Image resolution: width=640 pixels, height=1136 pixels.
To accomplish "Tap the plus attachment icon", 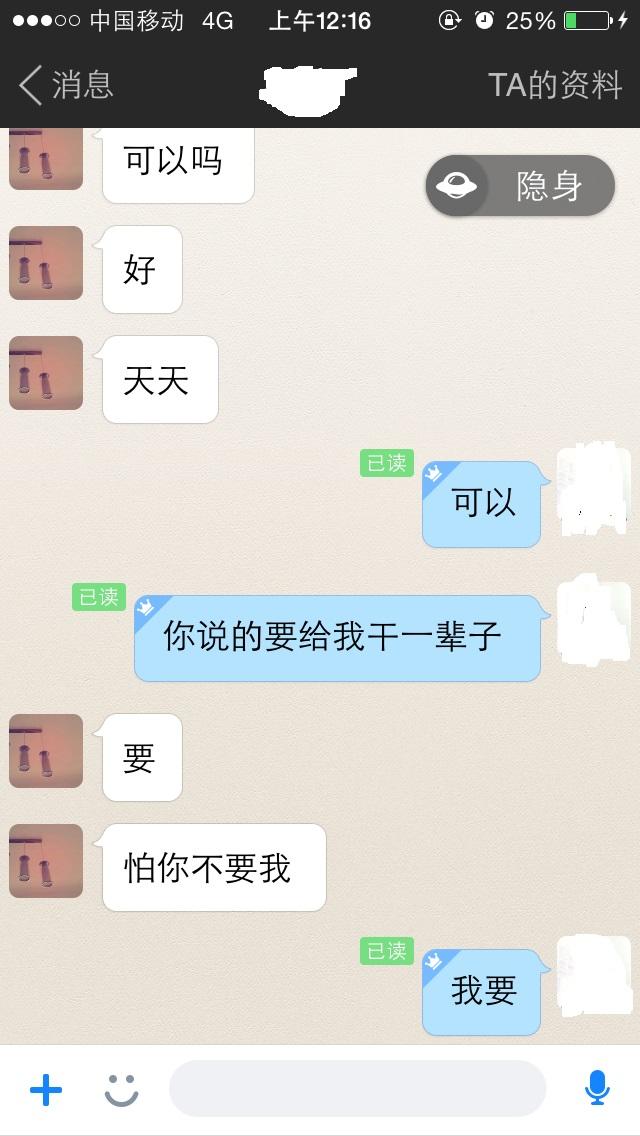I will [46, 1089].
